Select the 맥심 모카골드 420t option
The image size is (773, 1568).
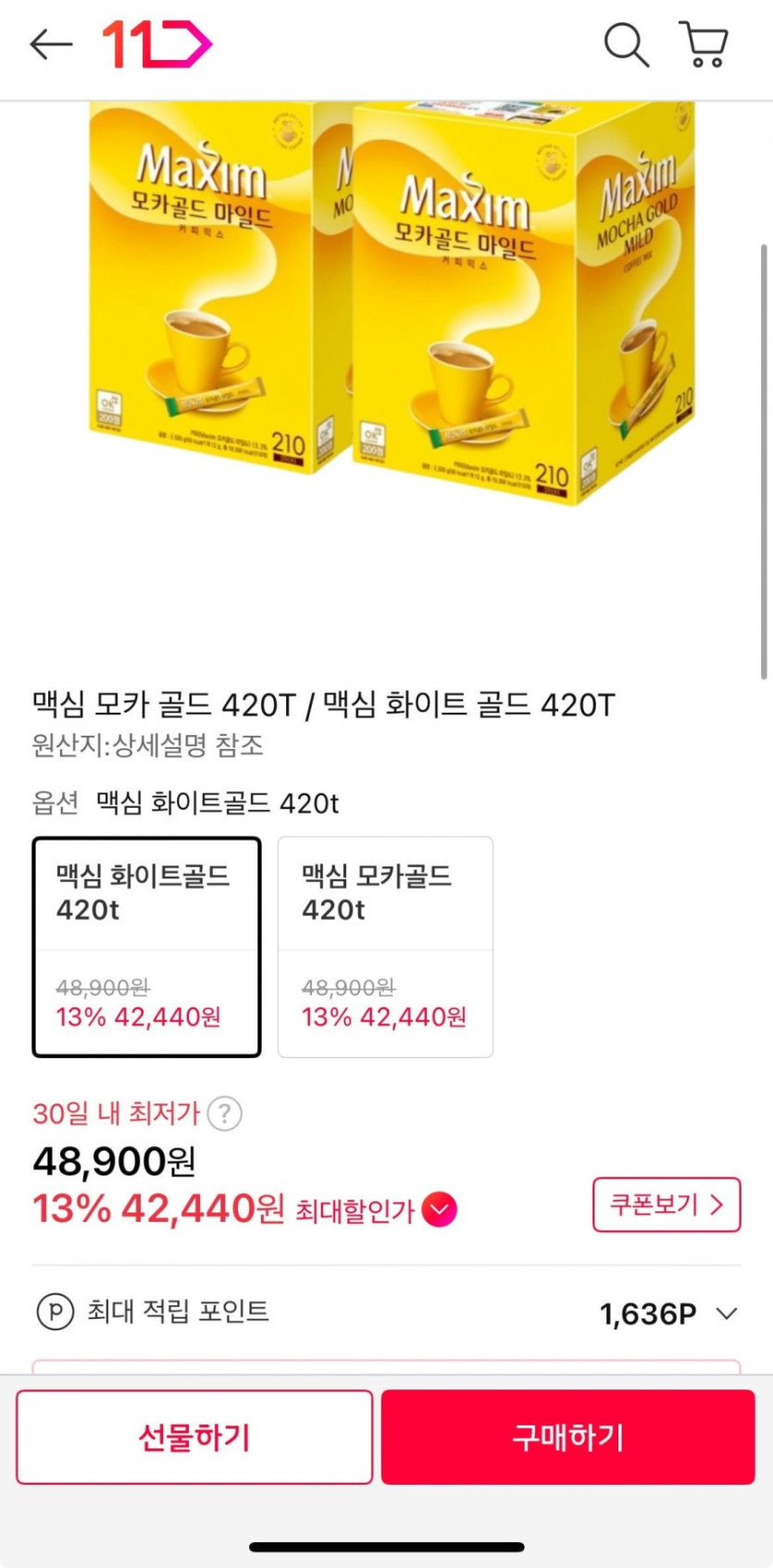click(385, 946)
